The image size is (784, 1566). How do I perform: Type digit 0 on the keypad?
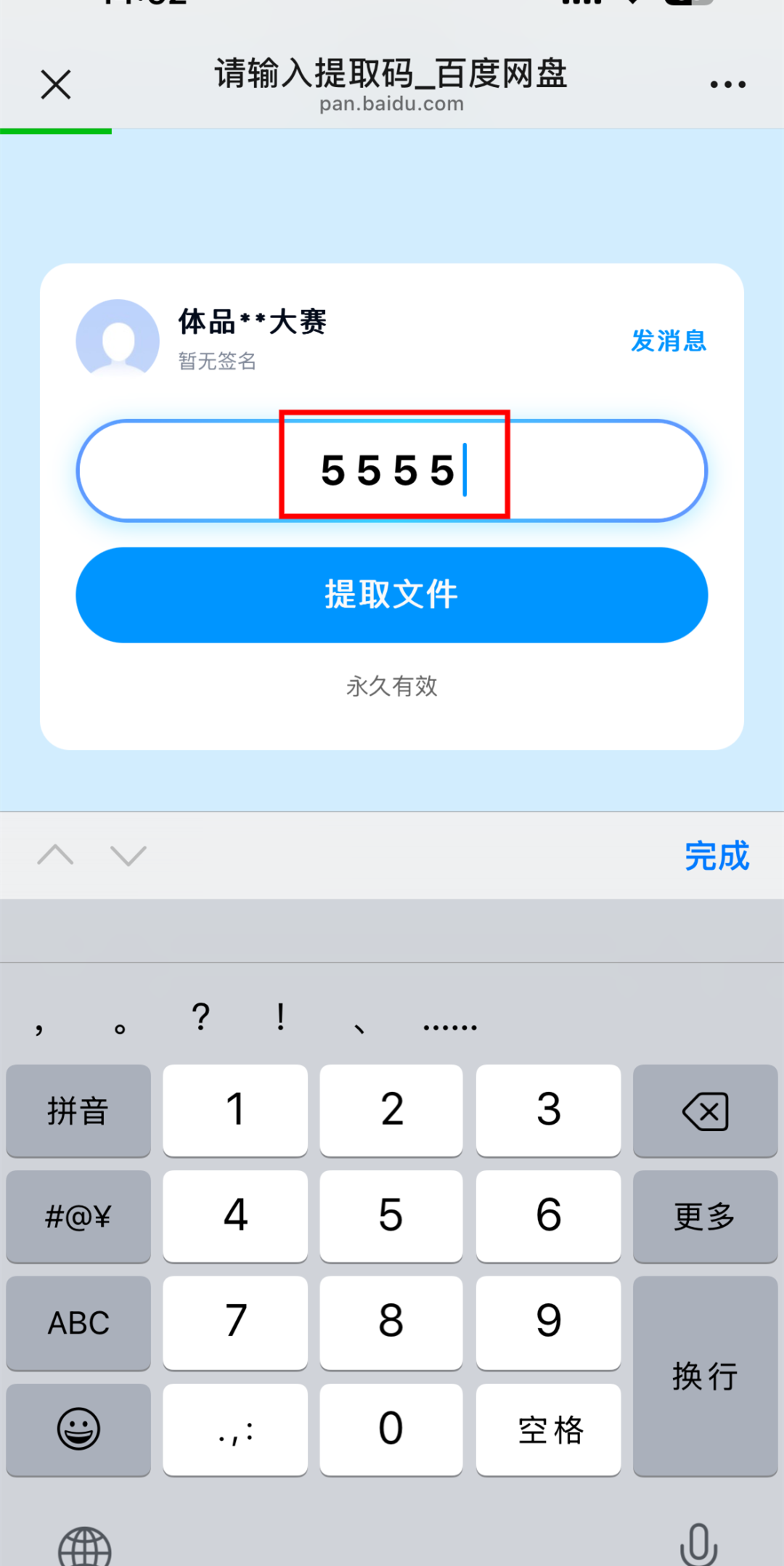pyautogui.click(x=391, y=1429)
